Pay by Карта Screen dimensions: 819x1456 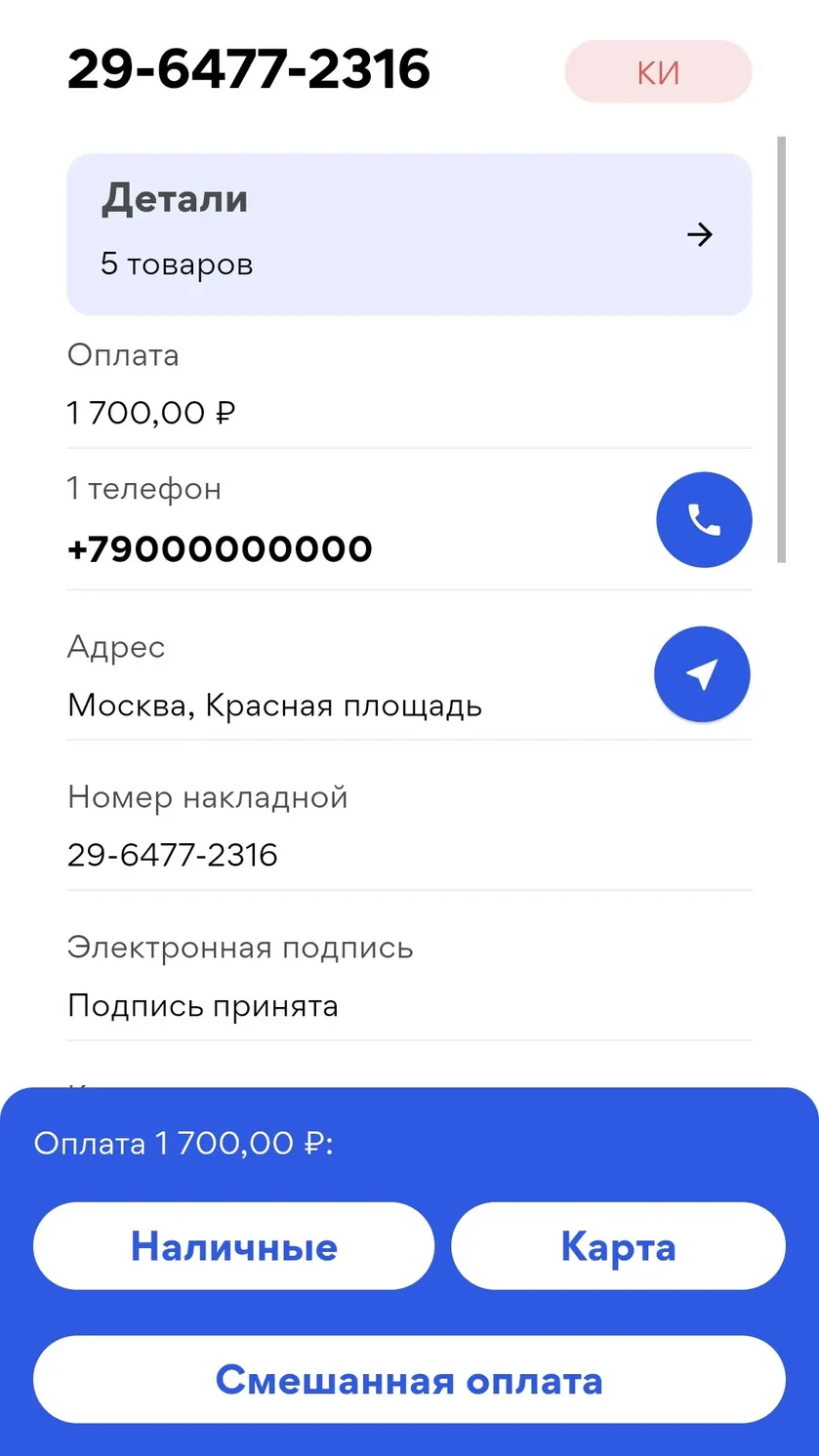[x=618, y=1246]
